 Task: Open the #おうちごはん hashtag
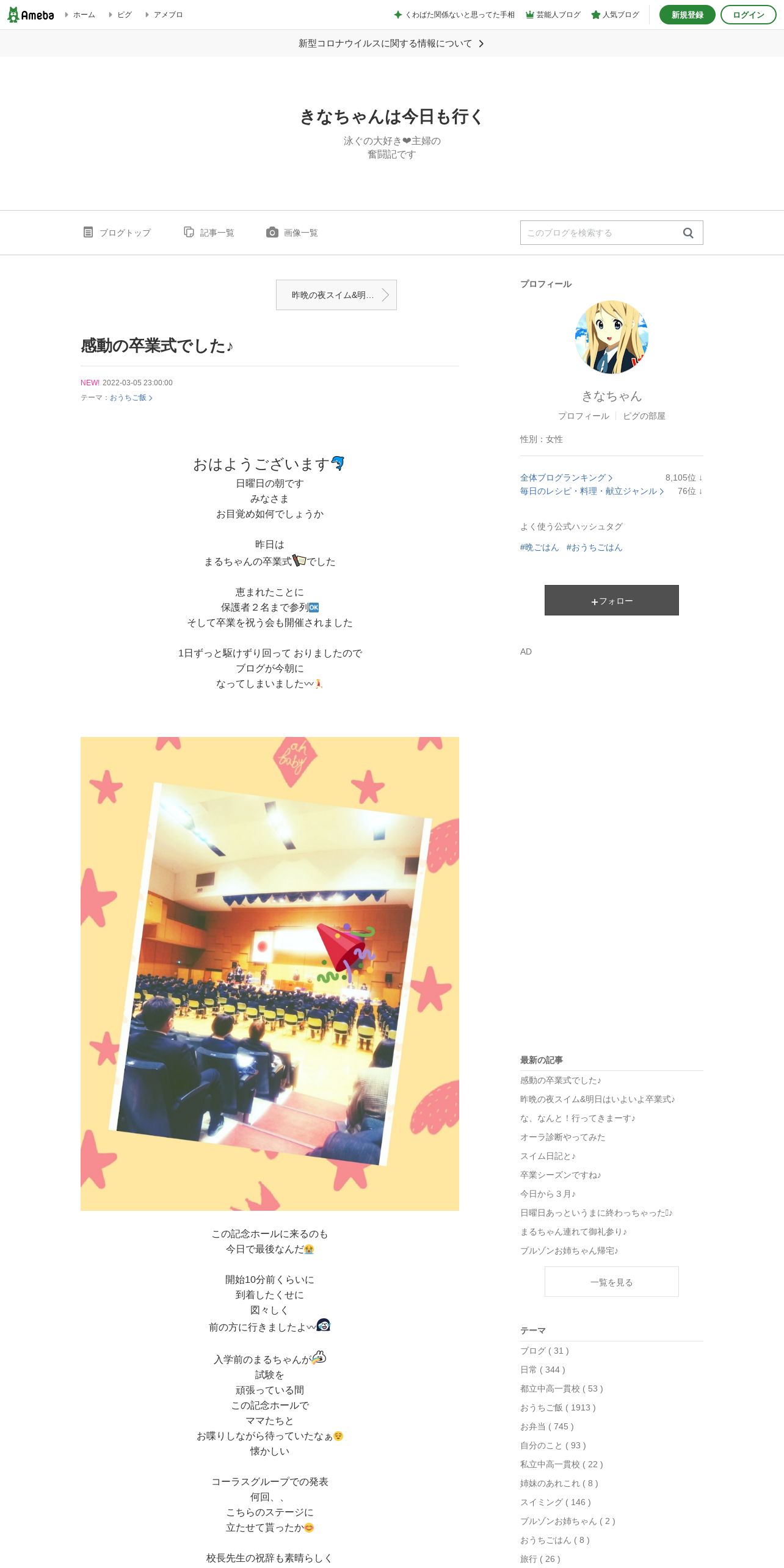[x=594, y=547]
